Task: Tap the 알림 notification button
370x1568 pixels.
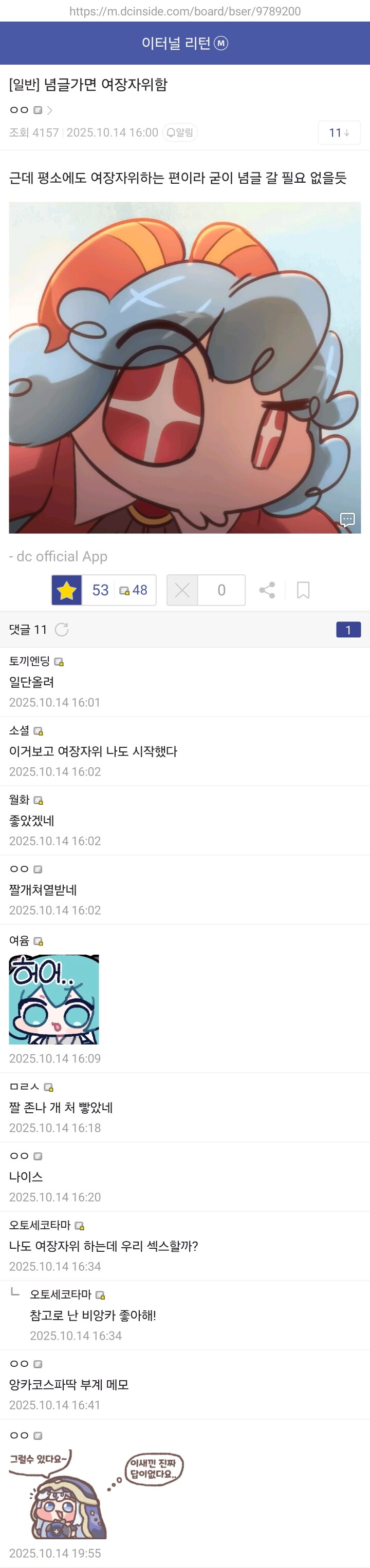Action: 180,133
